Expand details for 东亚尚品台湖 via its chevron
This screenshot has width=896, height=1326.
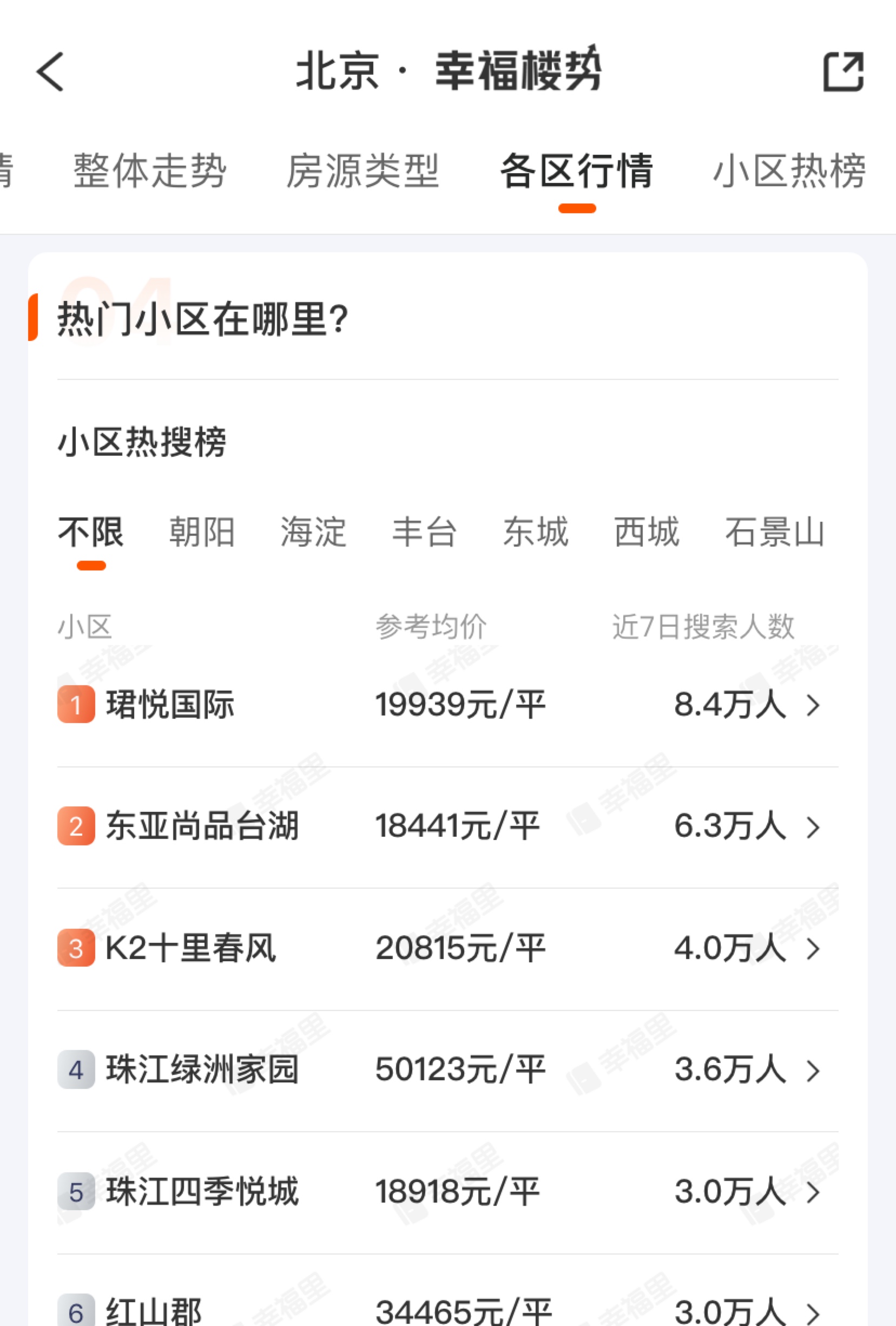tap(814, 826)
